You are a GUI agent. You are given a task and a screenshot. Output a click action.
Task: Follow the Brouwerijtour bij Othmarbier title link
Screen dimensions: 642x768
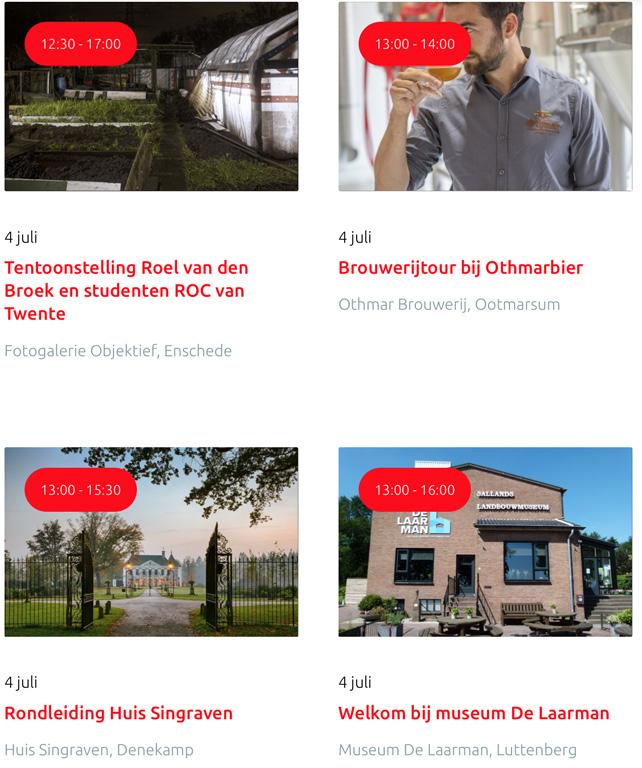460,268
